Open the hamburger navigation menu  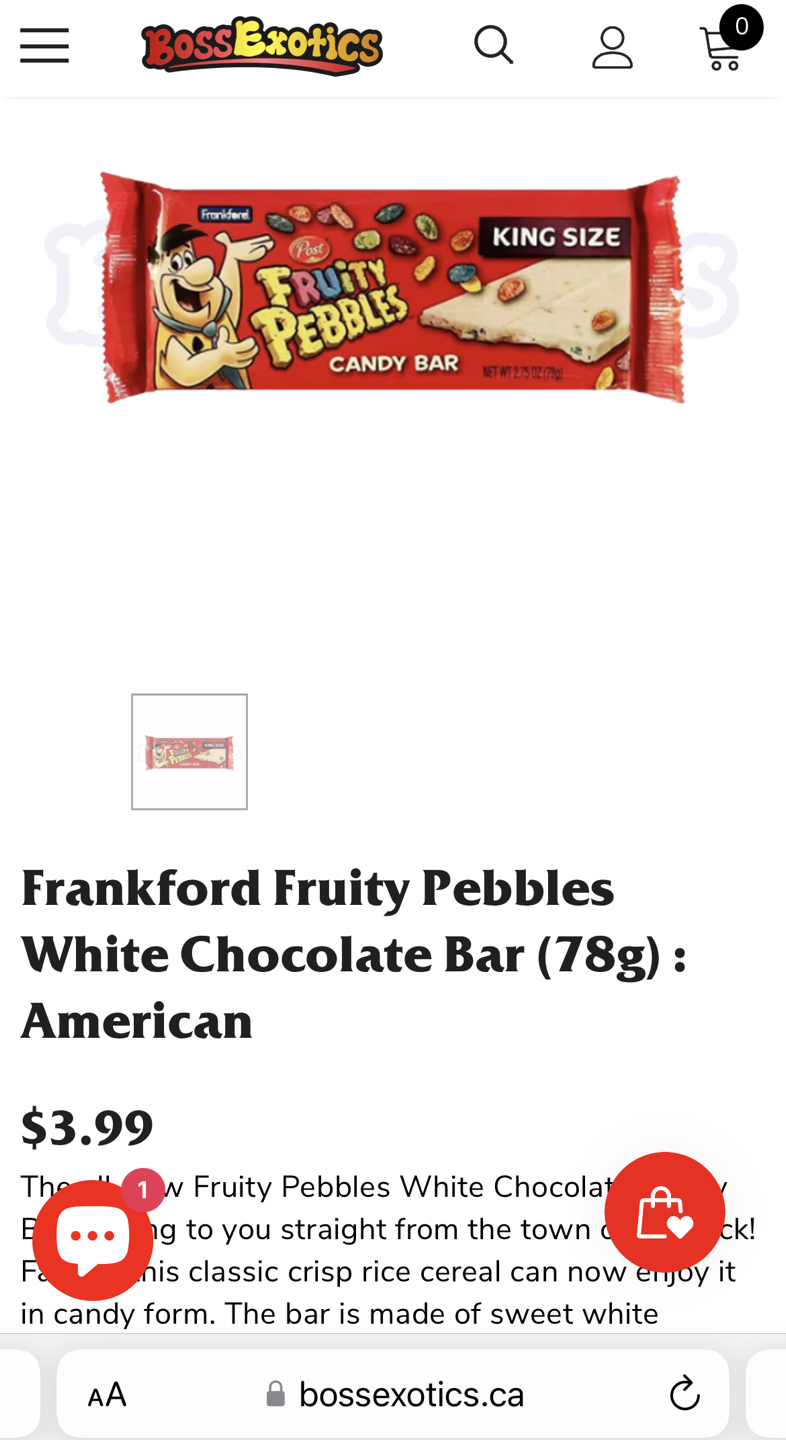pyautogui.click(x=44, y=46)
